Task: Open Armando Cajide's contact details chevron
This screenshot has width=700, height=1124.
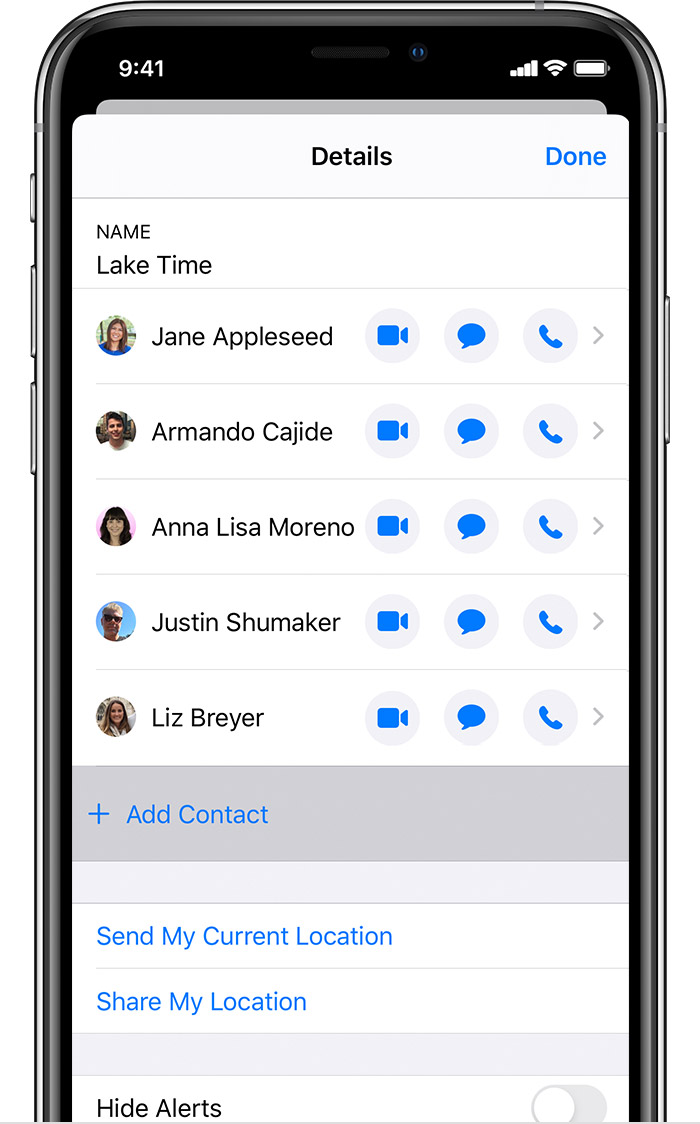Action: pos(598,431)
